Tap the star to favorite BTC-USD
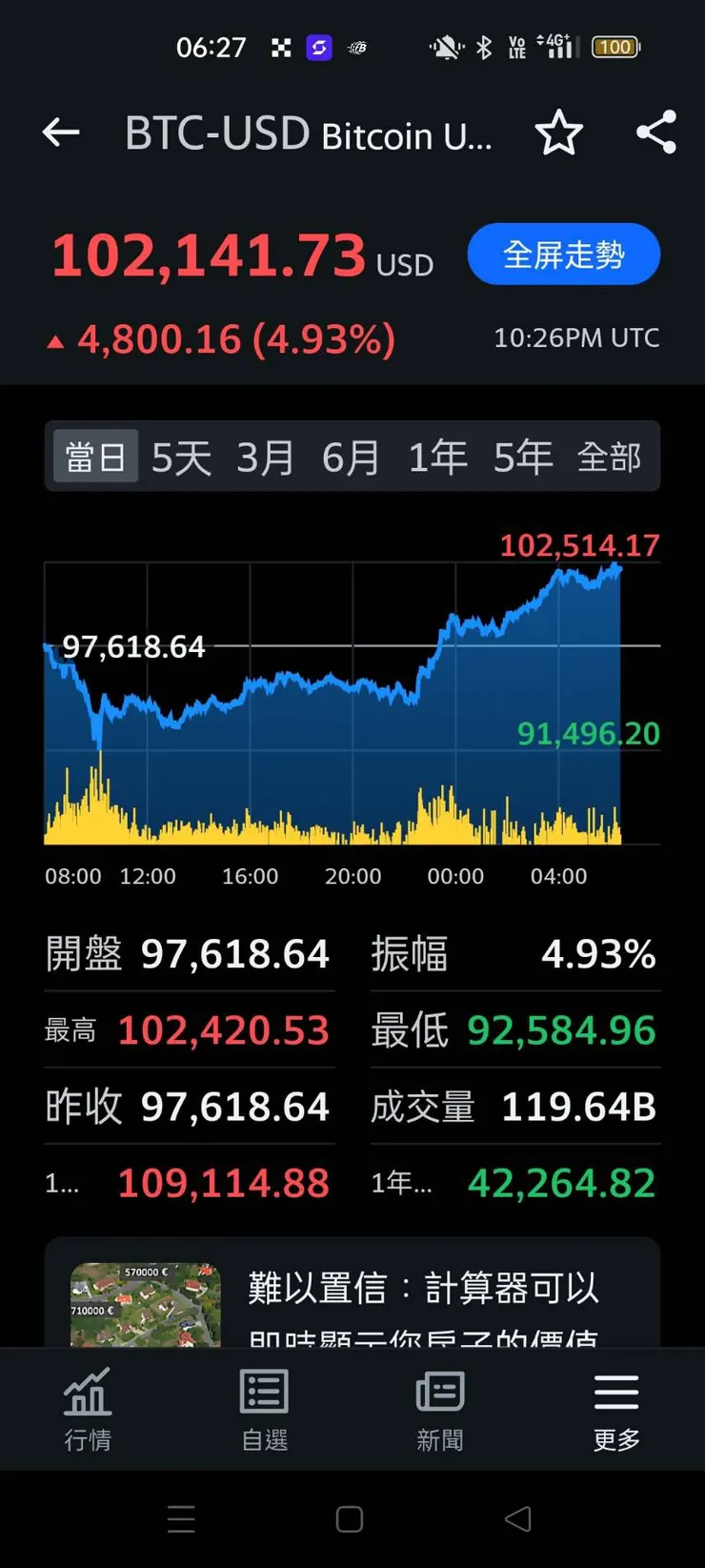Image resolution: width=705 pixels, height=1568 pixels. pyautogui.click(x=560, y=133)
